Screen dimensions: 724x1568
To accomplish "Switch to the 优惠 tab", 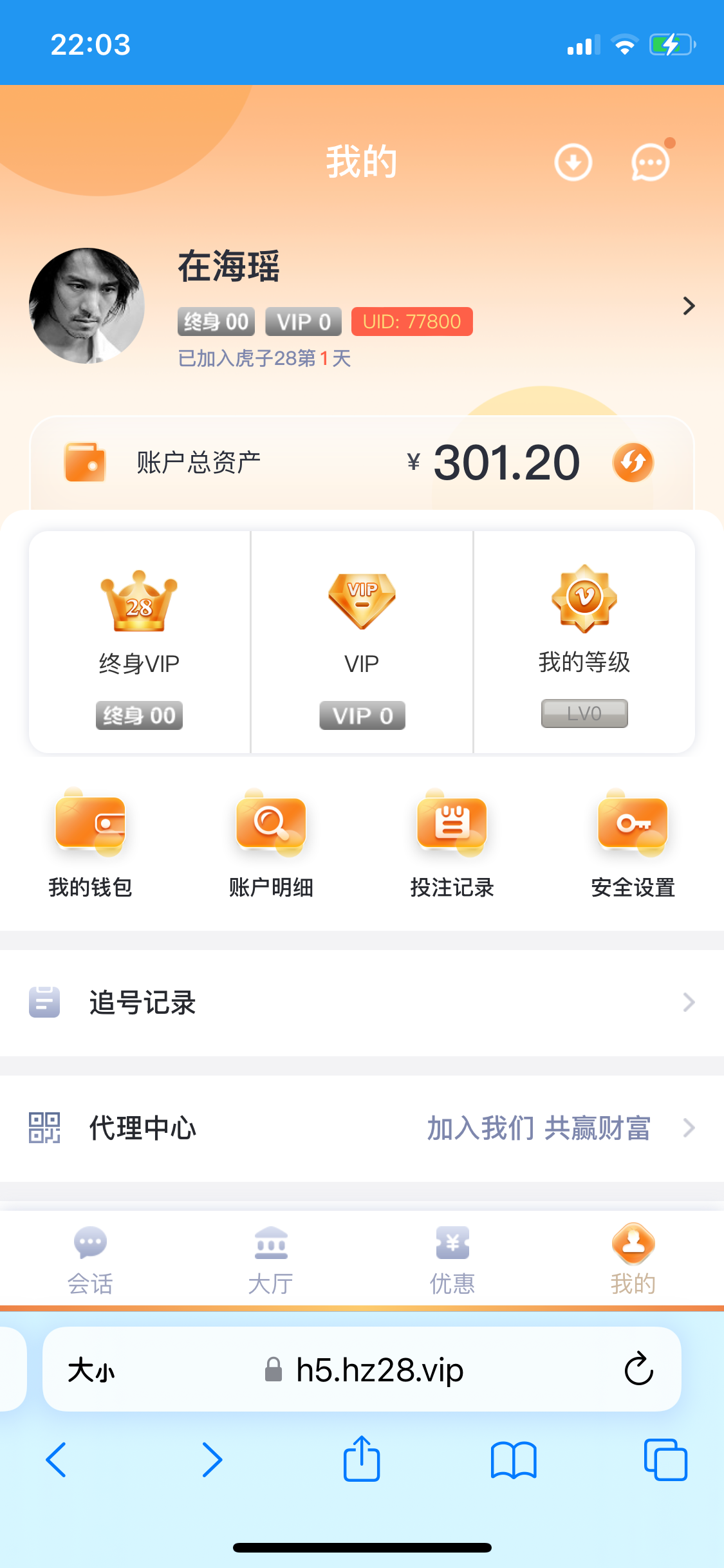I will (x=452, y=1258).
